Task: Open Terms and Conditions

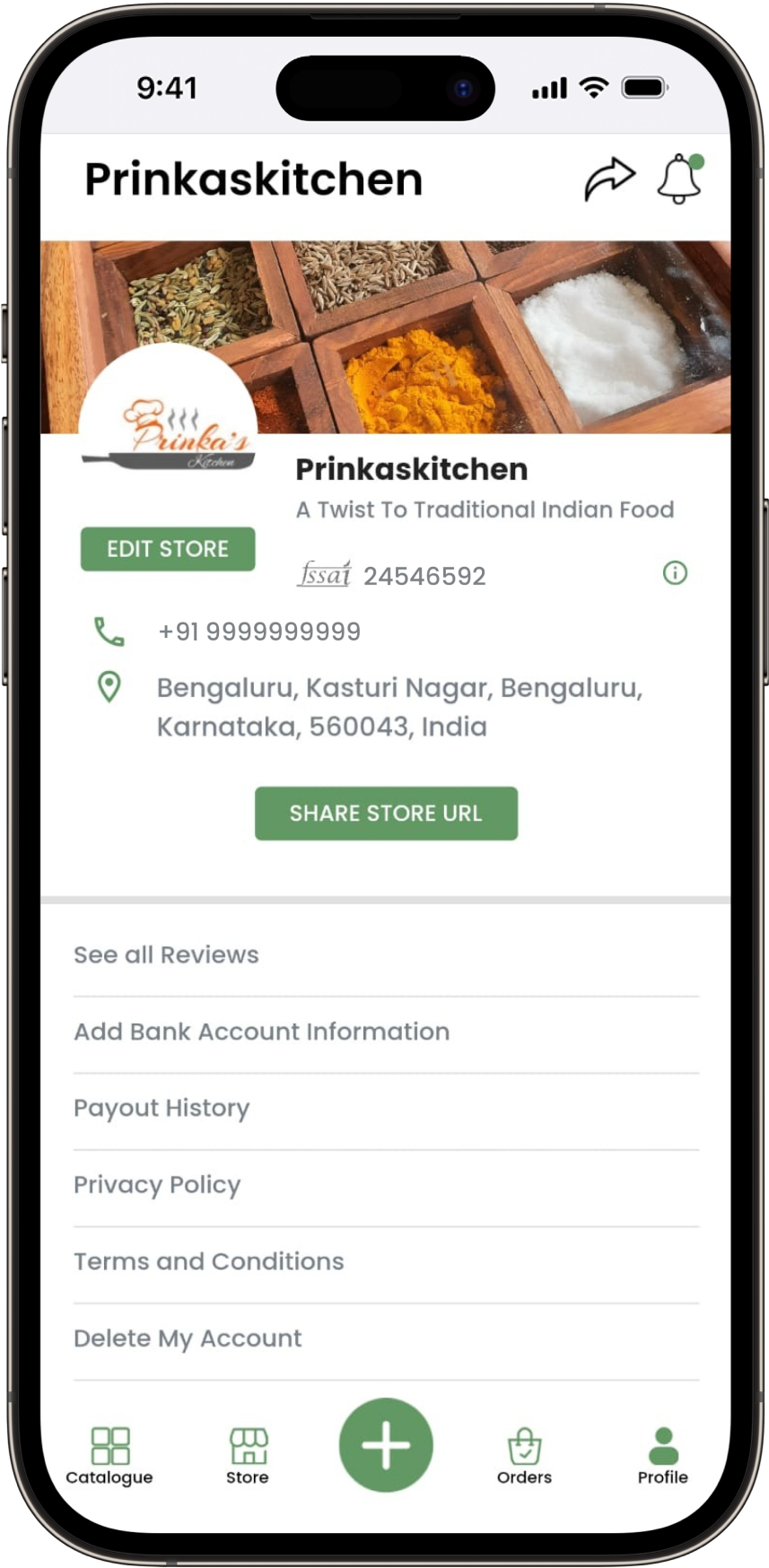Action: tap(208, 1261)
